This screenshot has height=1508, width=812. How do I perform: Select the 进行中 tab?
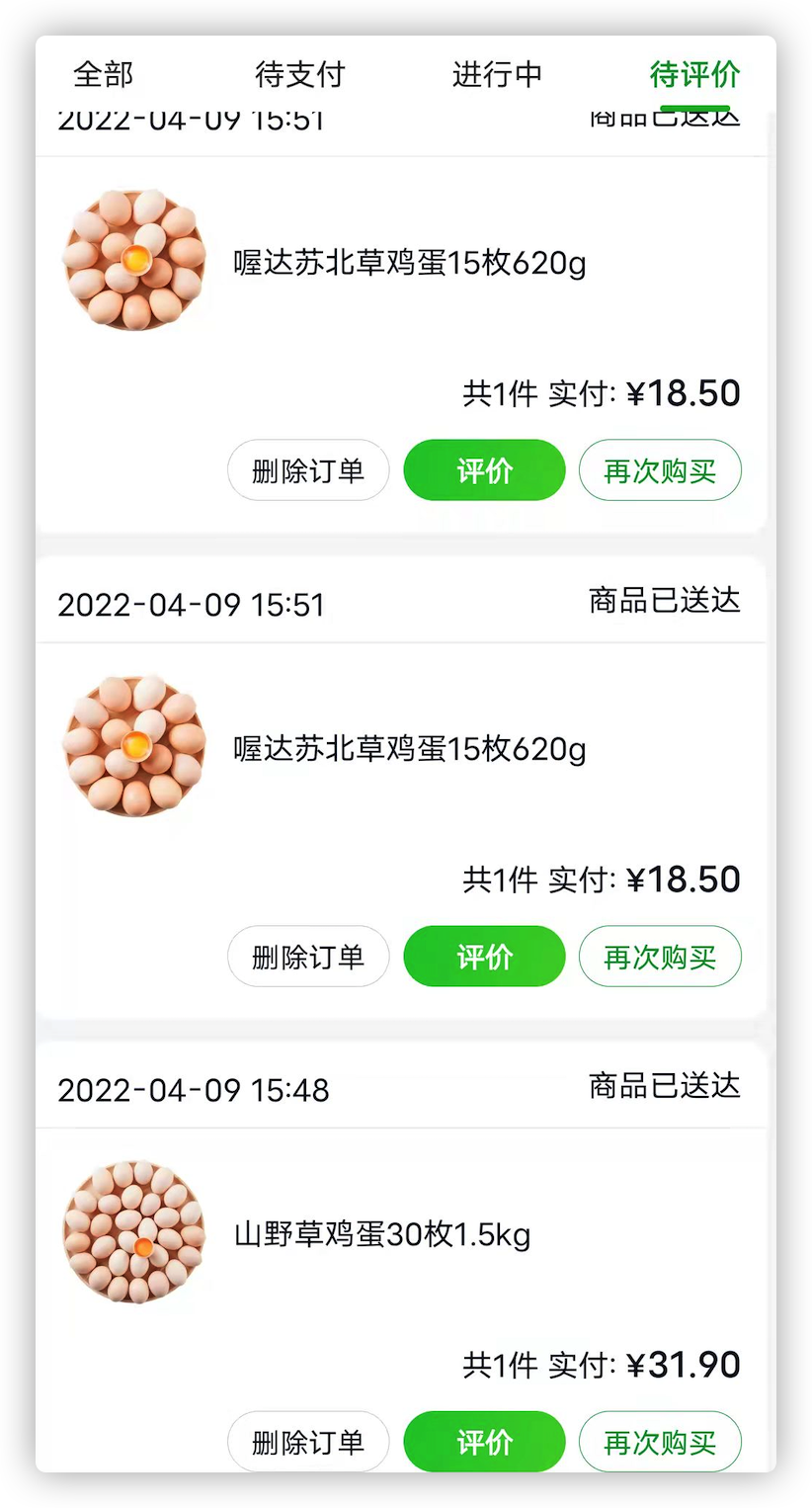pos(498,74)
